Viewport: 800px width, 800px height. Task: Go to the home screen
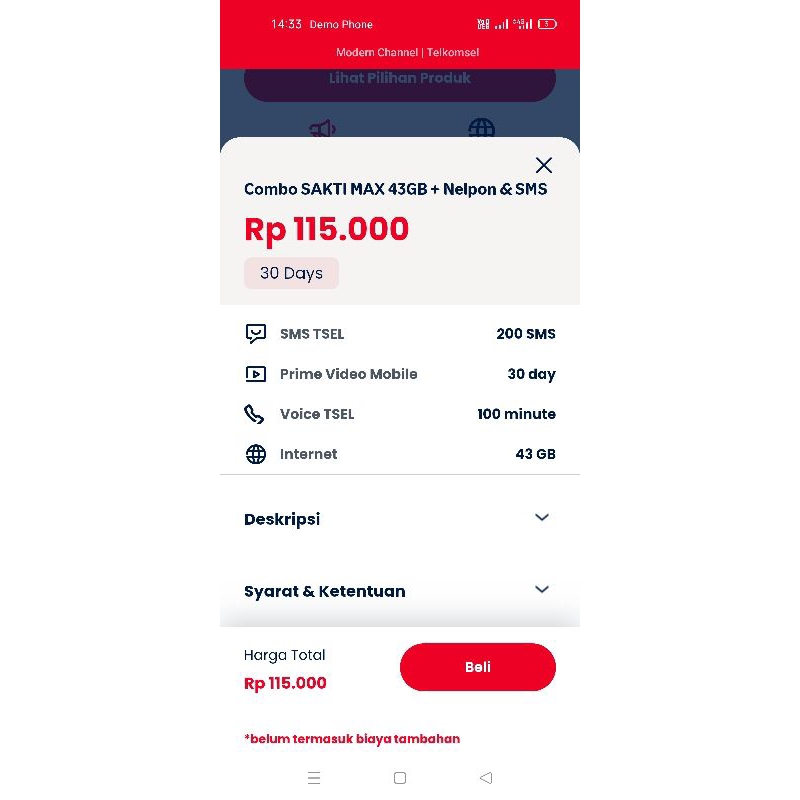(x=400, y=778)
